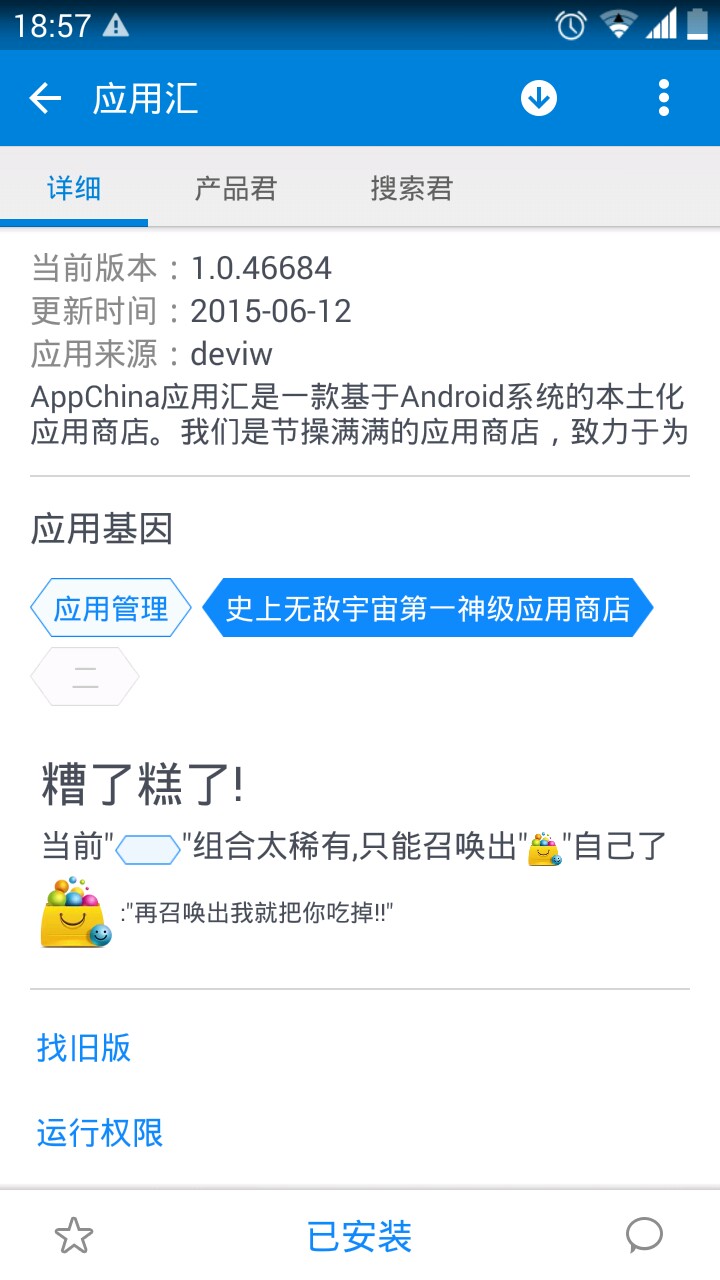Tap the 已安装 button

click(x=360, y=1237)
